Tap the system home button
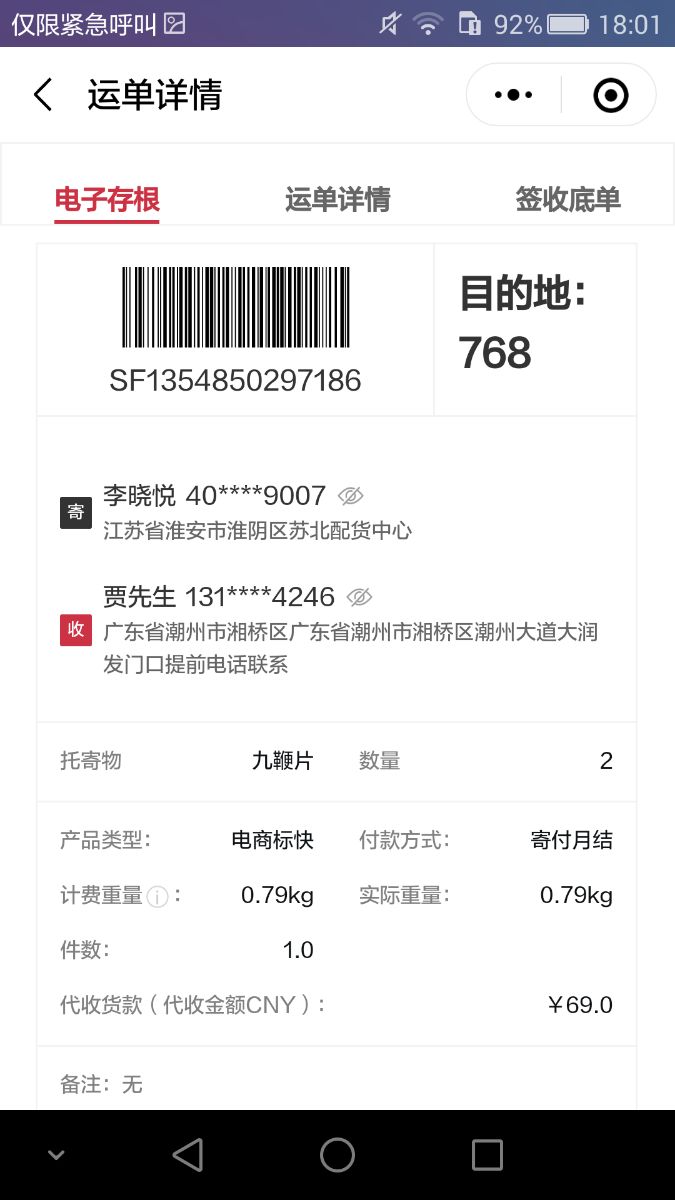 [x=337, y=1155]
